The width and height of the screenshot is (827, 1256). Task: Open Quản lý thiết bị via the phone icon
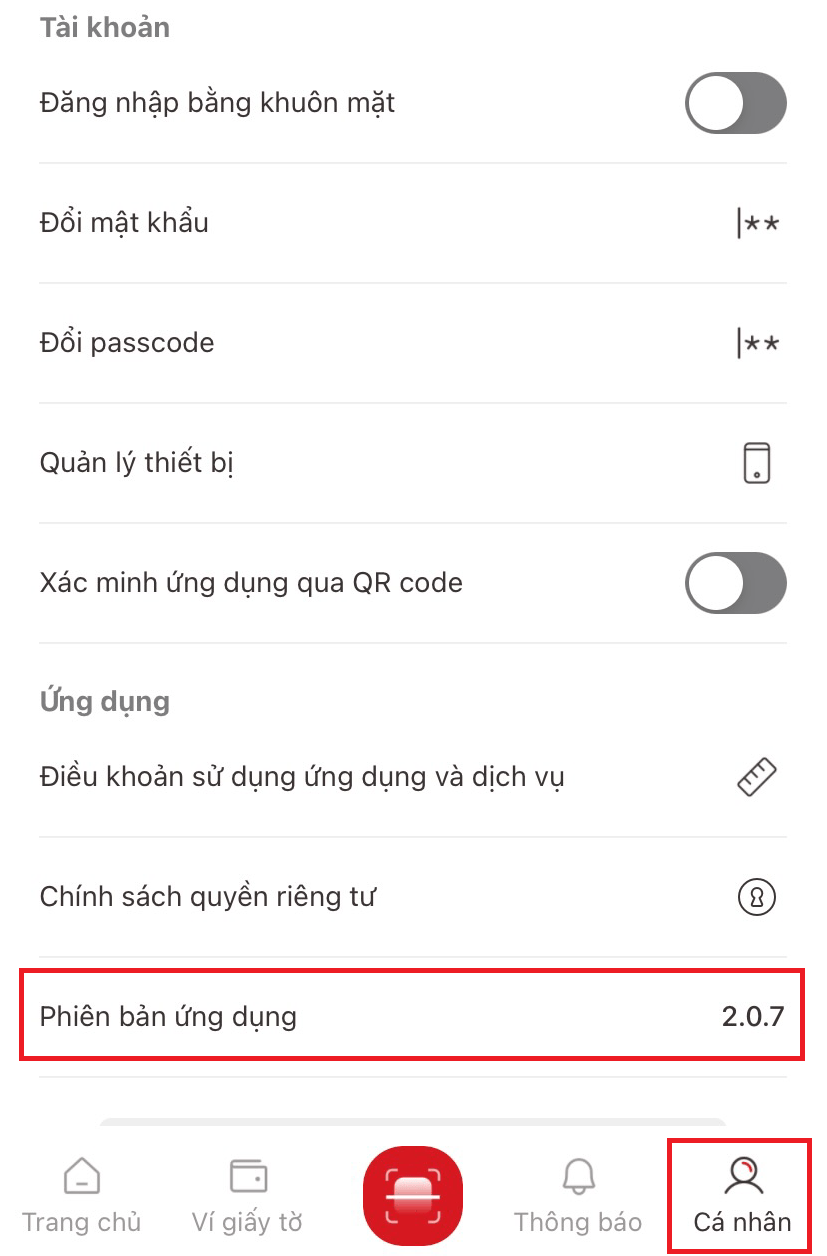757,462
